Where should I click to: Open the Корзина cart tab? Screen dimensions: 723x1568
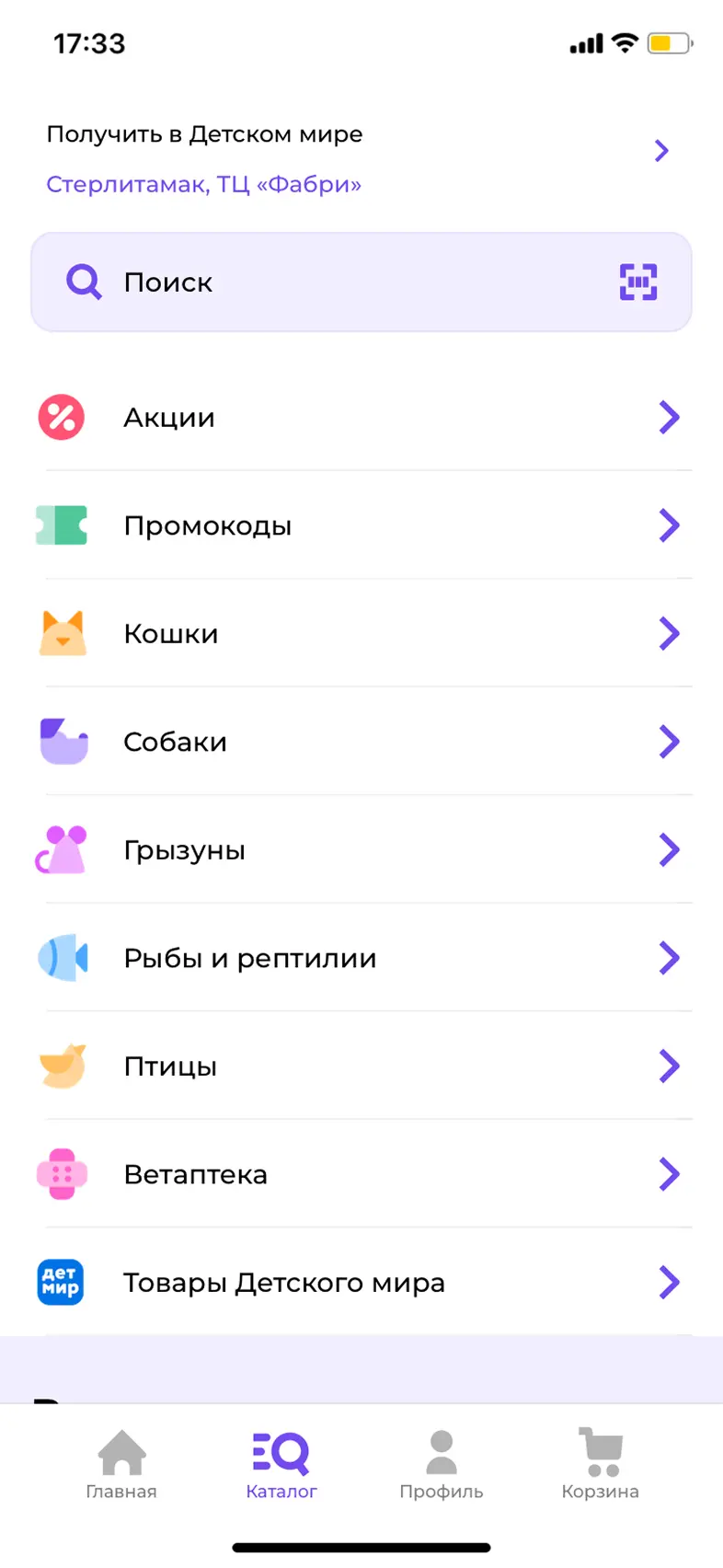pos(601,1465)
